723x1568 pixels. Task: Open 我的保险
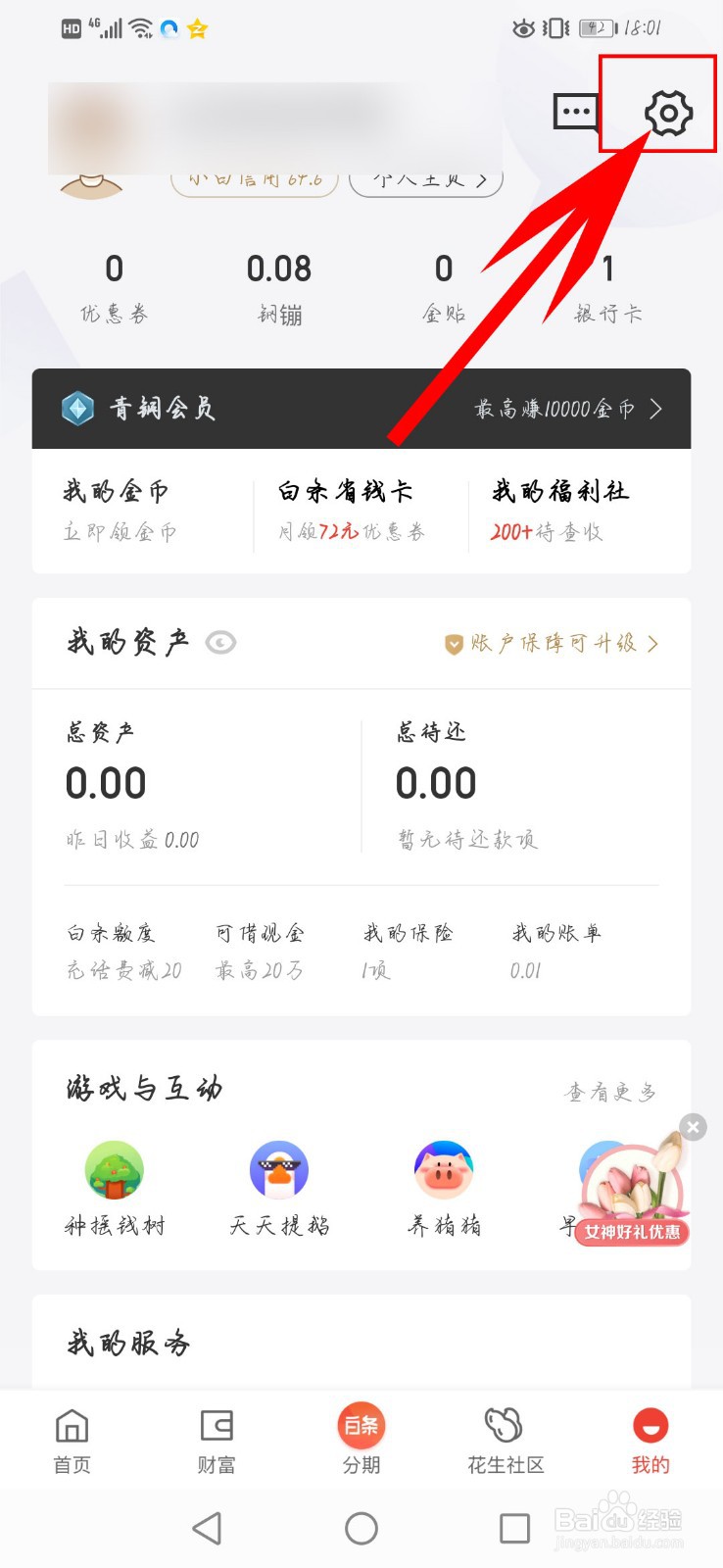(x=408, y=951)
